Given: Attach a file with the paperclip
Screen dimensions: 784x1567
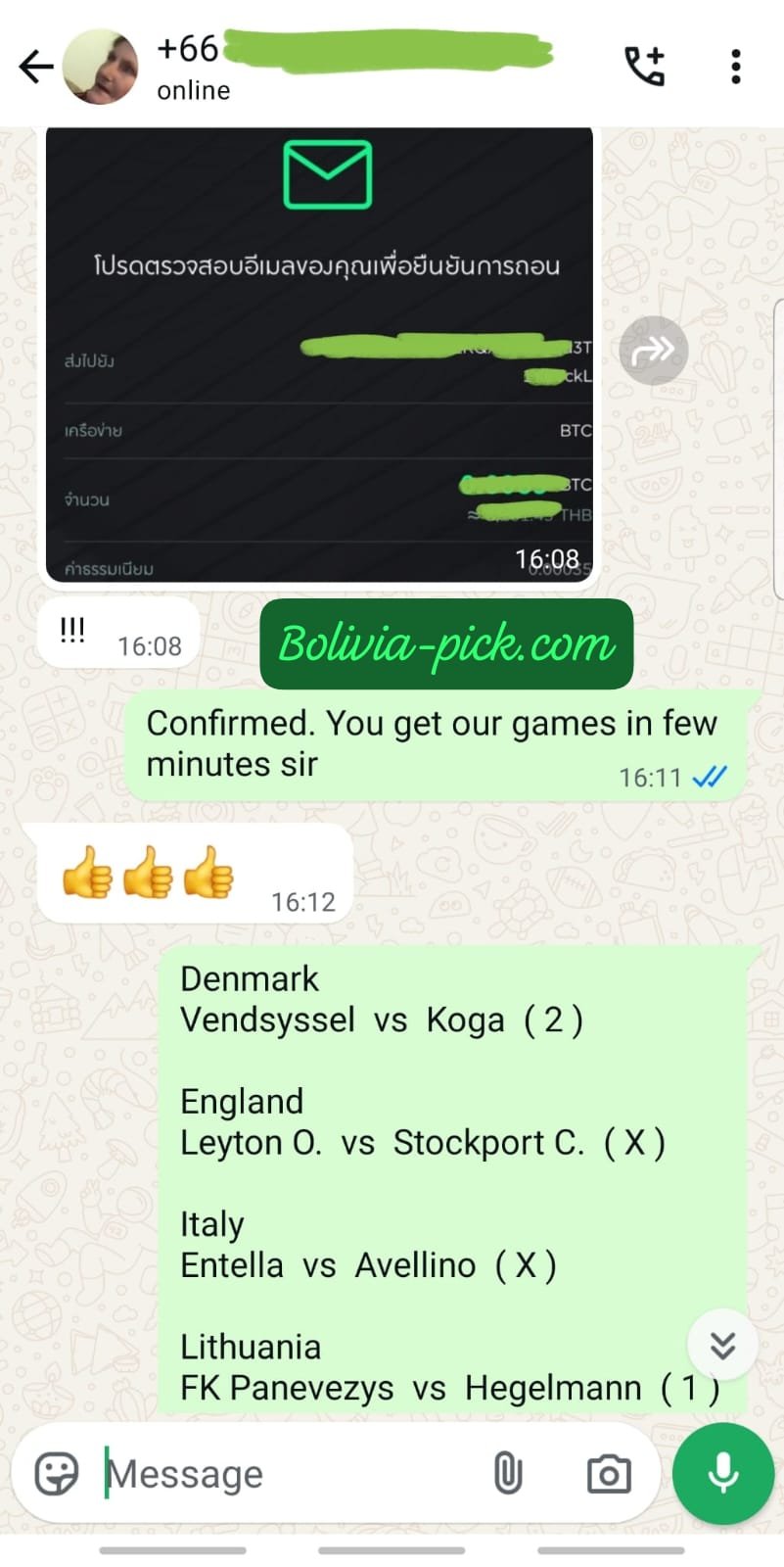Looking at the screenshot, I should pyautogui.click(x=507, y=1474).
